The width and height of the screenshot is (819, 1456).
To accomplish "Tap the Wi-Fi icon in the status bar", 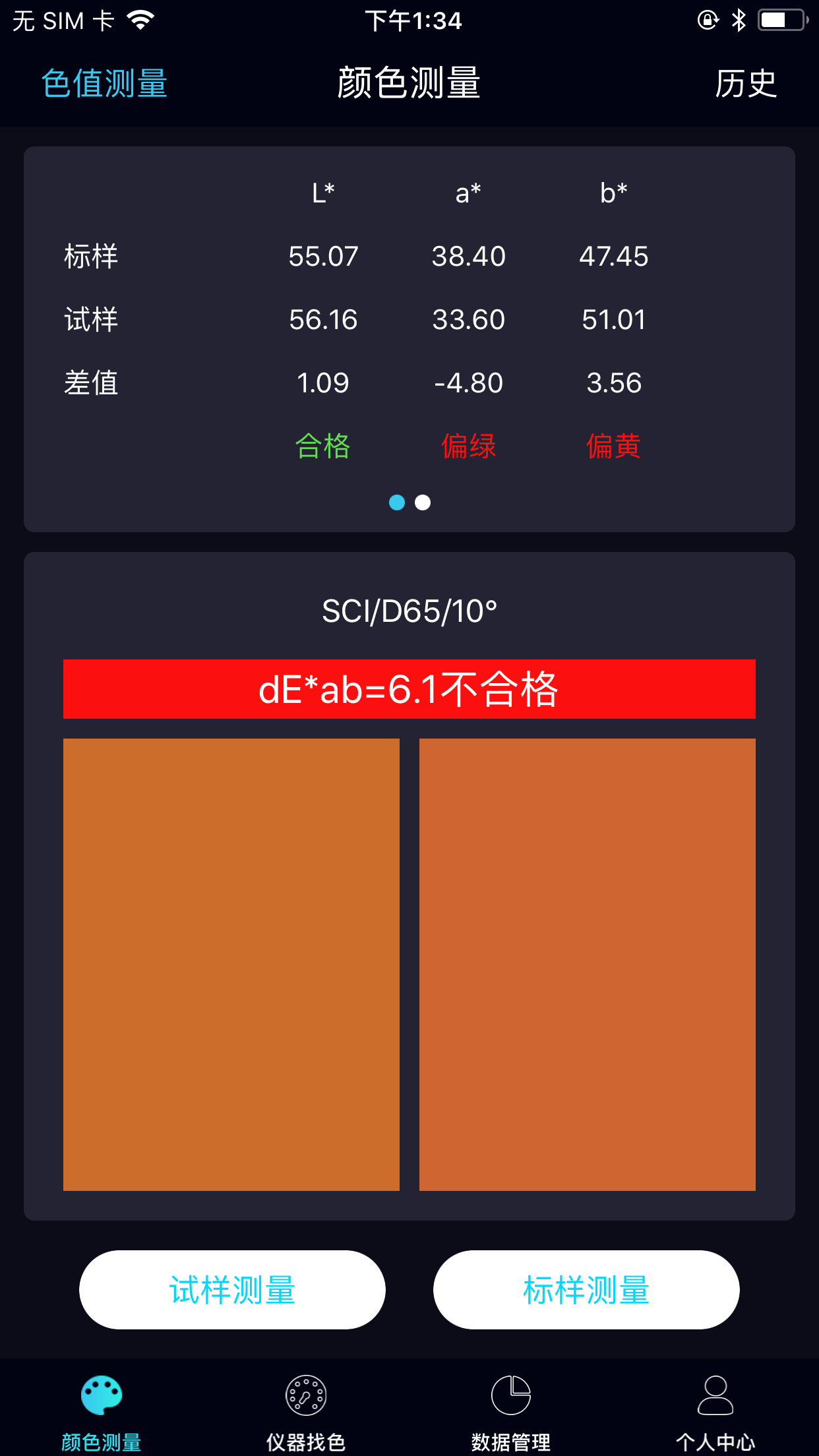I will pyautogui.click(x=140, y=20).
